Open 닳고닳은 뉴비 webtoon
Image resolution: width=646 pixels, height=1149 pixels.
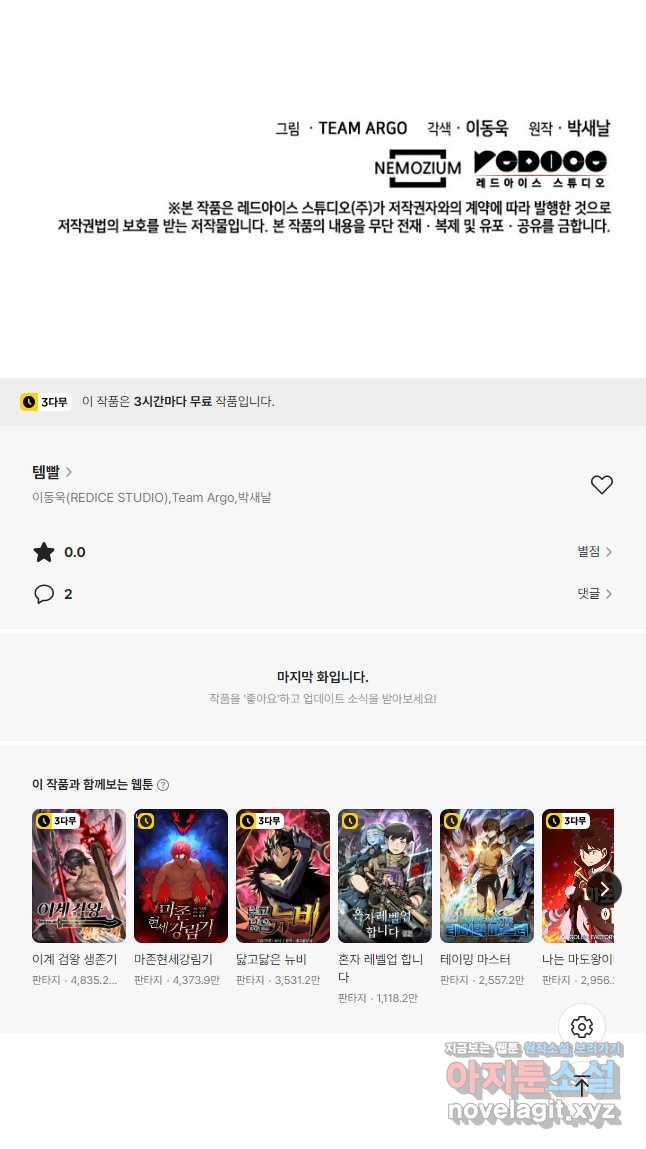tap(283, 877)
